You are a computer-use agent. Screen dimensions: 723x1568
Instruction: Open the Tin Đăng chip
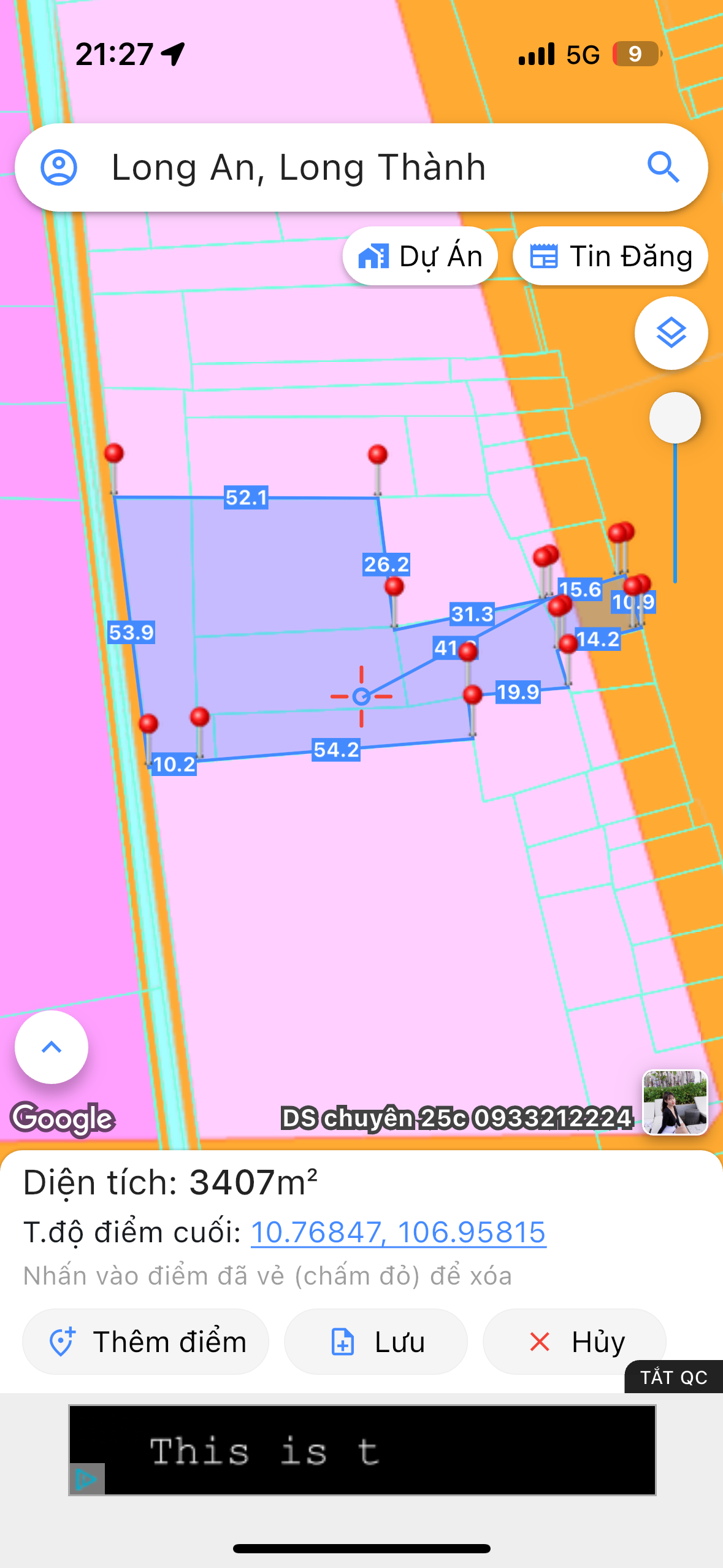tap(610, 256)
